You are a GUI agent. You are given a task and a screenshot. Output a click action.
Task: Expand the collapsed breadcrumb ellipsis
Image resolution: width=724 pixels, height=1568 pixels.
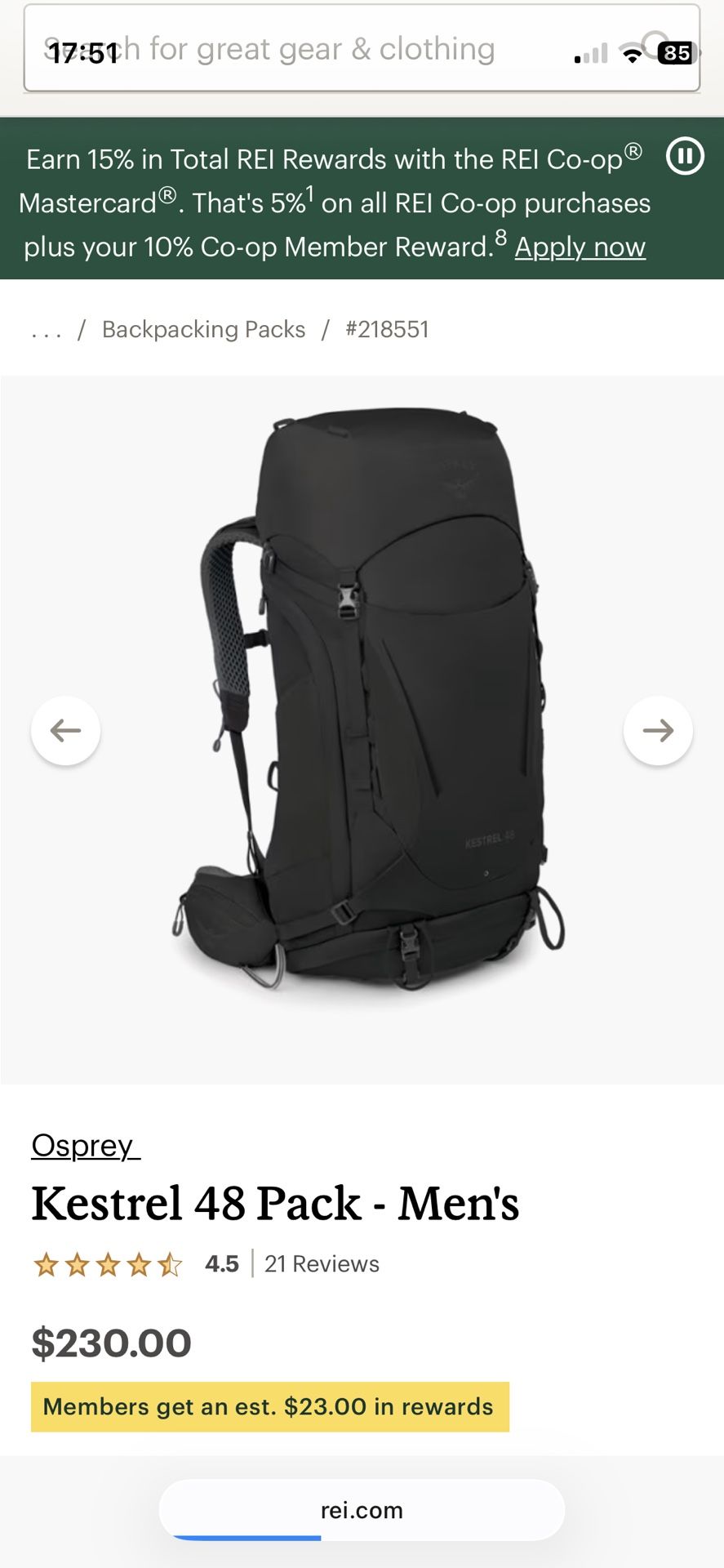click(x=46, y=330)
